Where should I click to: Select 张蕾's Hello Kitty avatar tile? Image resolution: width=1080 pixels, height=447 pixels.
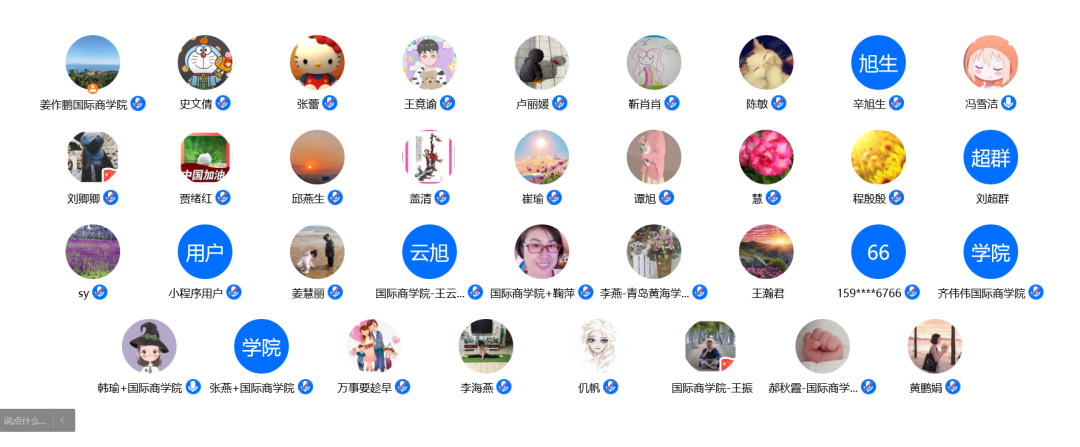pos(317,63)
